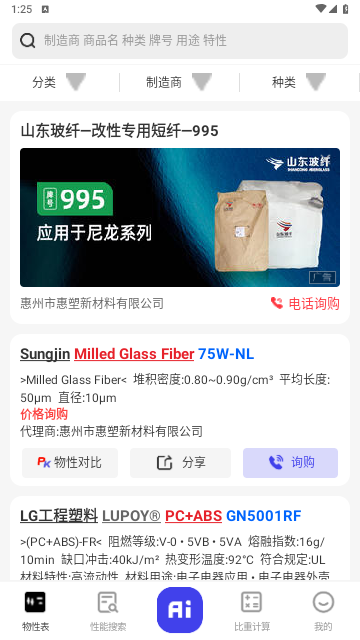Open the Ai assistant button
The width and height of the screenshot is (360, 640).
click(180, 610)
